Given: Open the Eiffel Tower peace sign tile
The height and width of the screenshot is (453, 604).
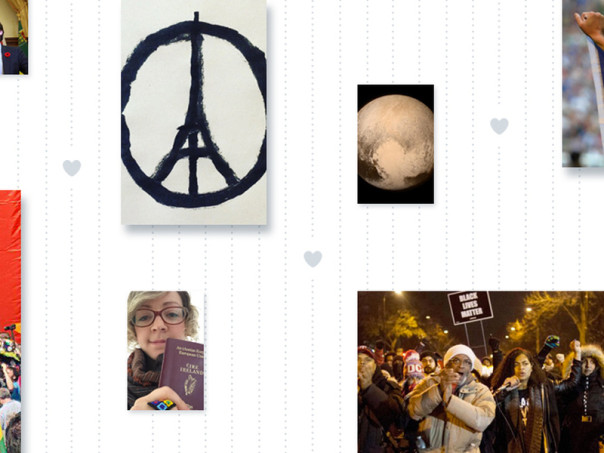Looking at the screenshot, I should (194, 112).
